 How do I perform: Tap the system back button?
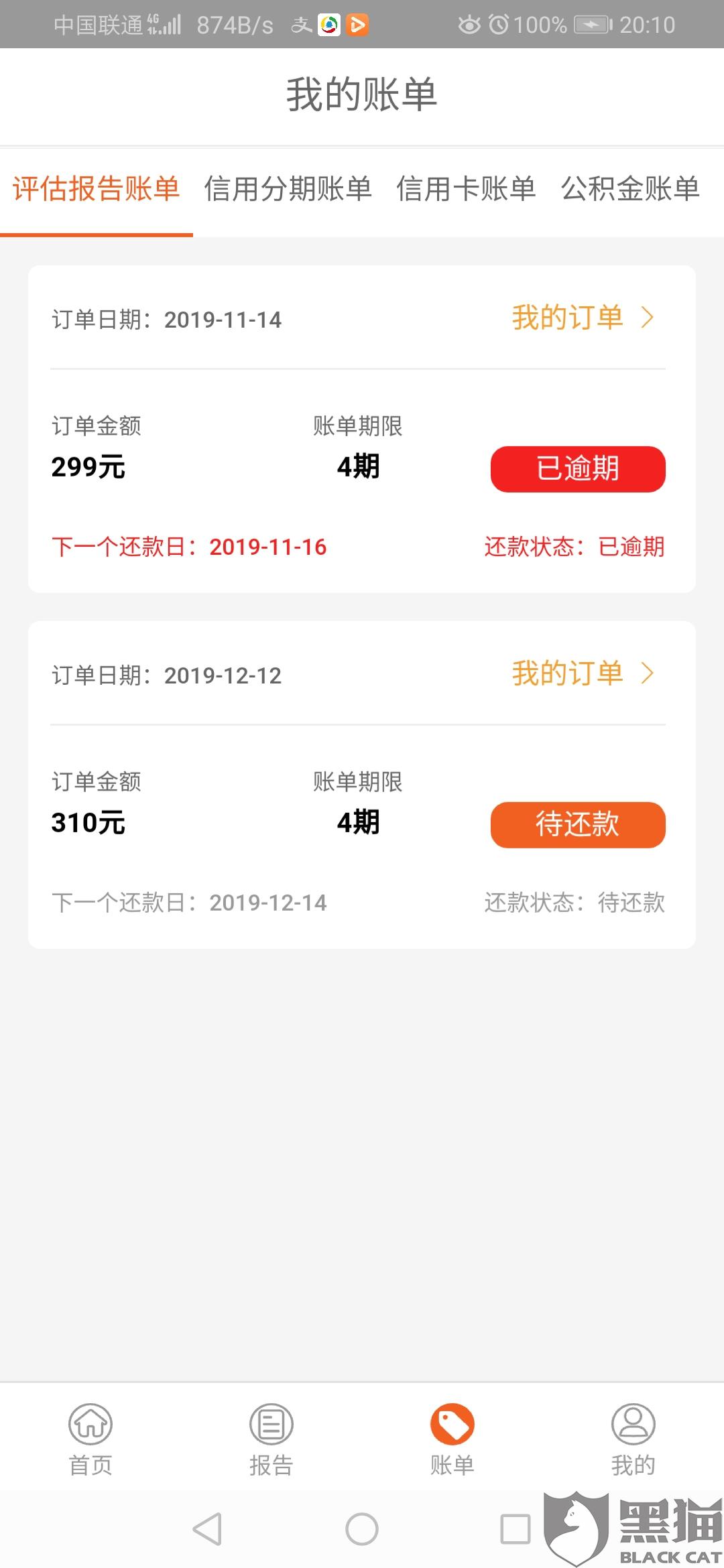coord(207,1530)
